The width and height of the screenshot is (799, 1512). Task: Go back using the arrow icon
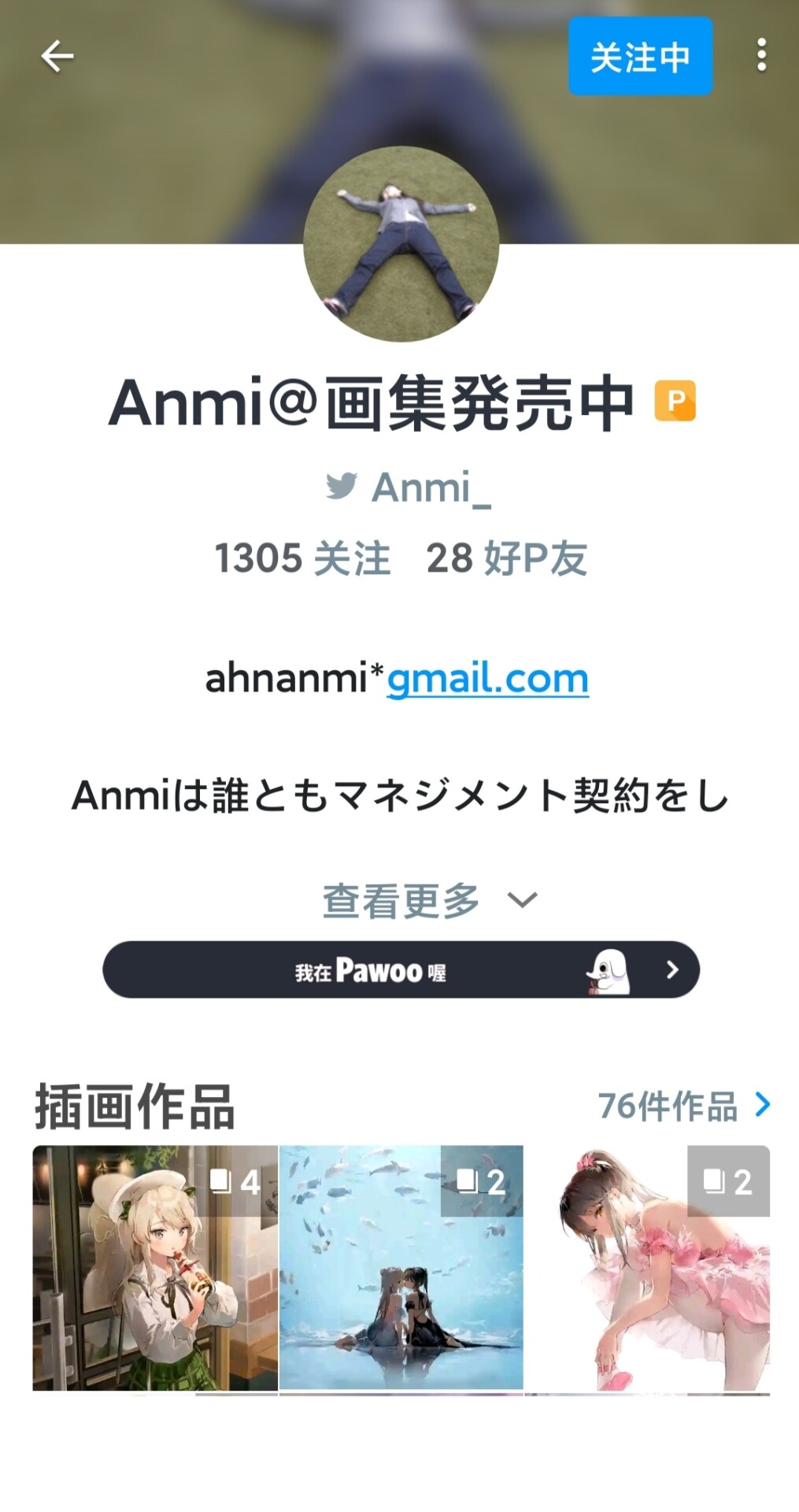[x=57, y=57]
